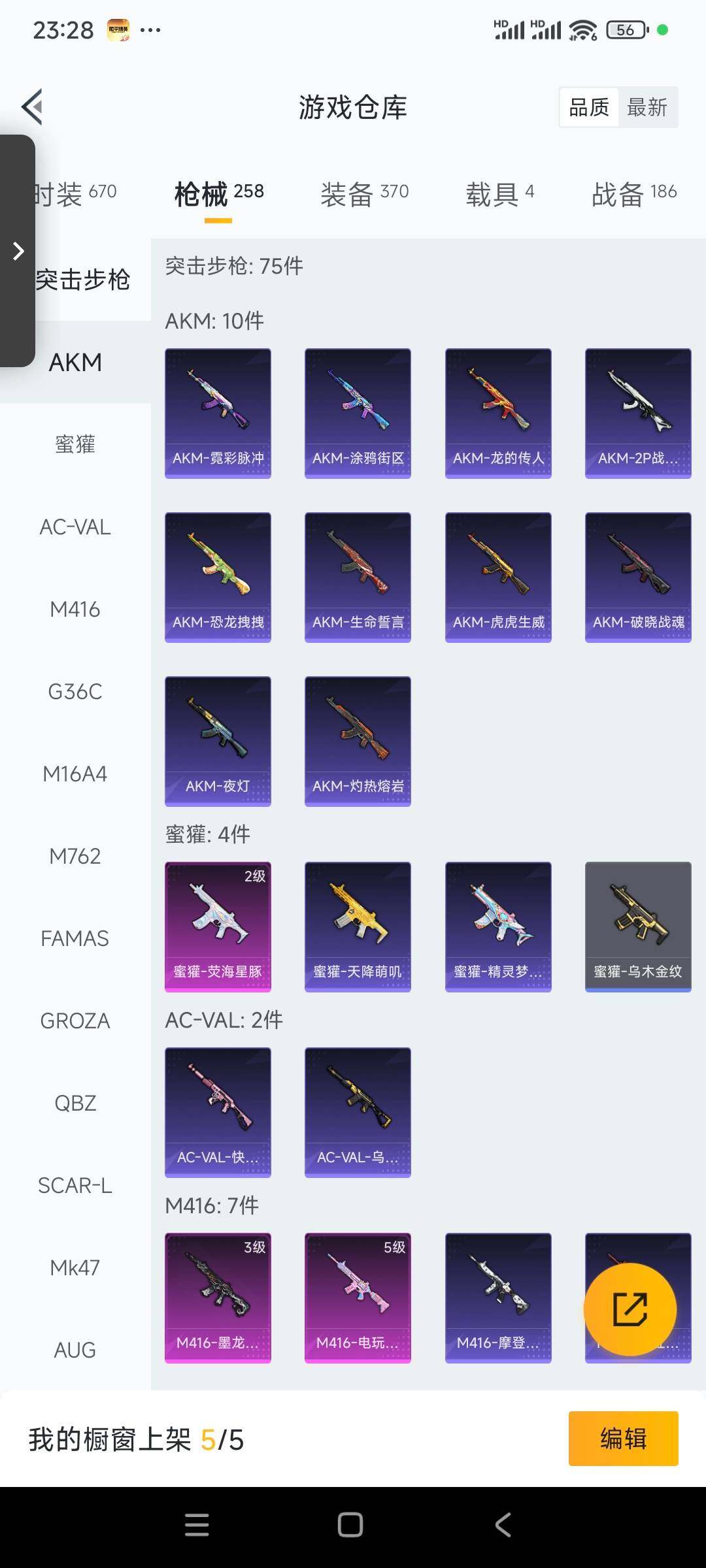The image size is (706, 1568).
Task: Open the 蜜獾-荧海星豚 skin
Action: click(x=218, y=926)
